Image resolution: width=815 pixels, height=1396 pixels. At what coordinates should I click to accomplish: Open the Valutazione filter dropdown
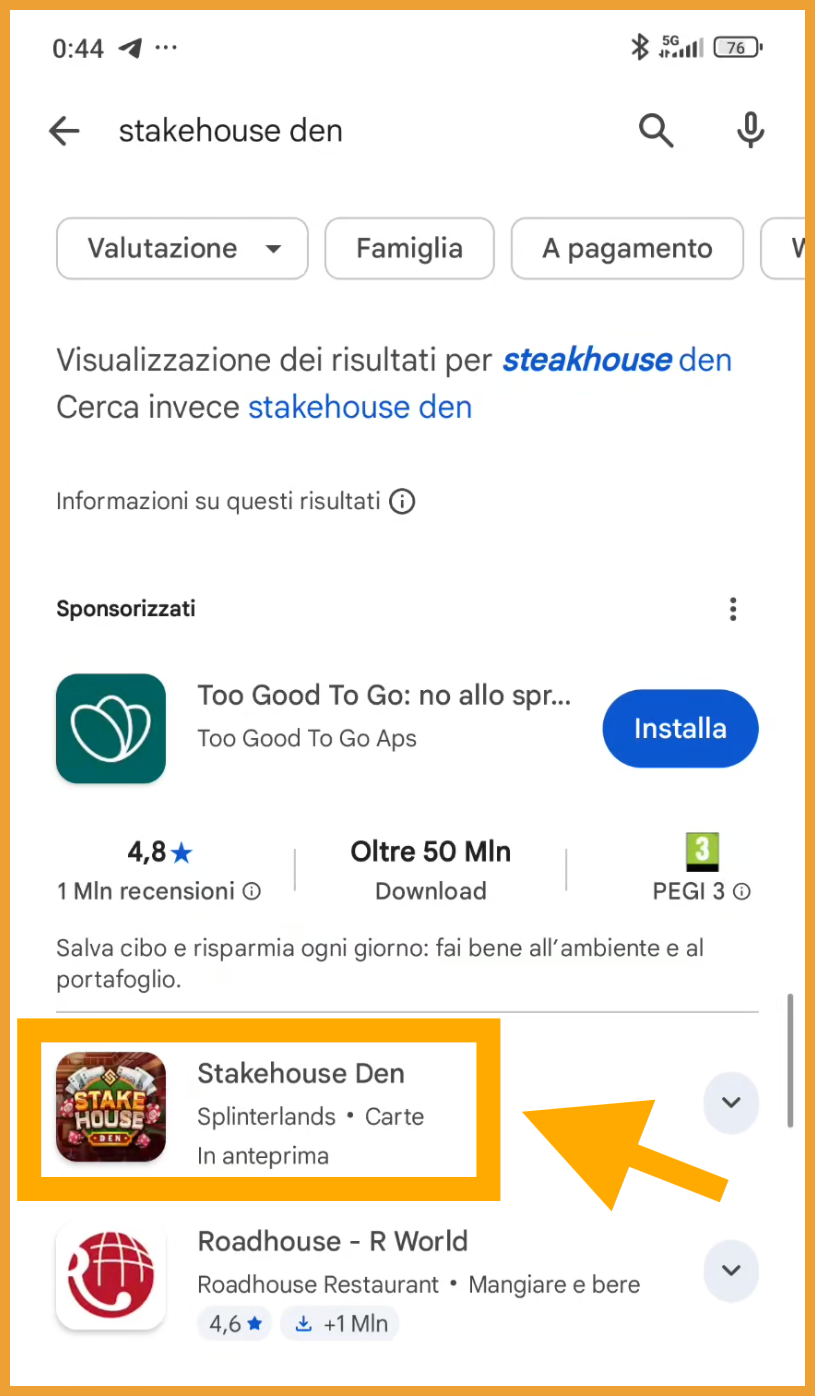[x=182, y=248]
